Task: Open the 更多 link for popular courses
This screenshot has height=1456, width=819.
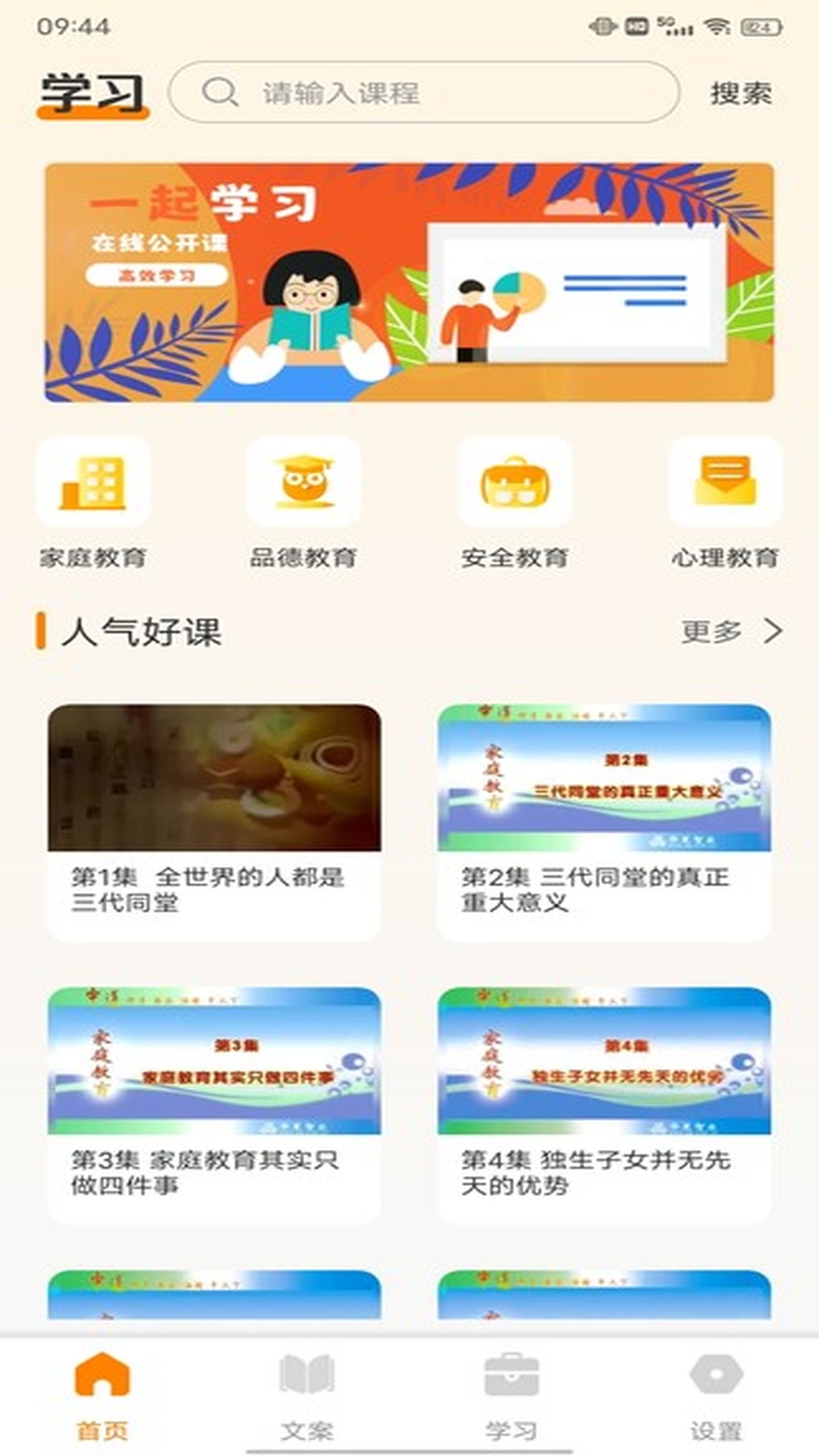Action: point(710,630)
